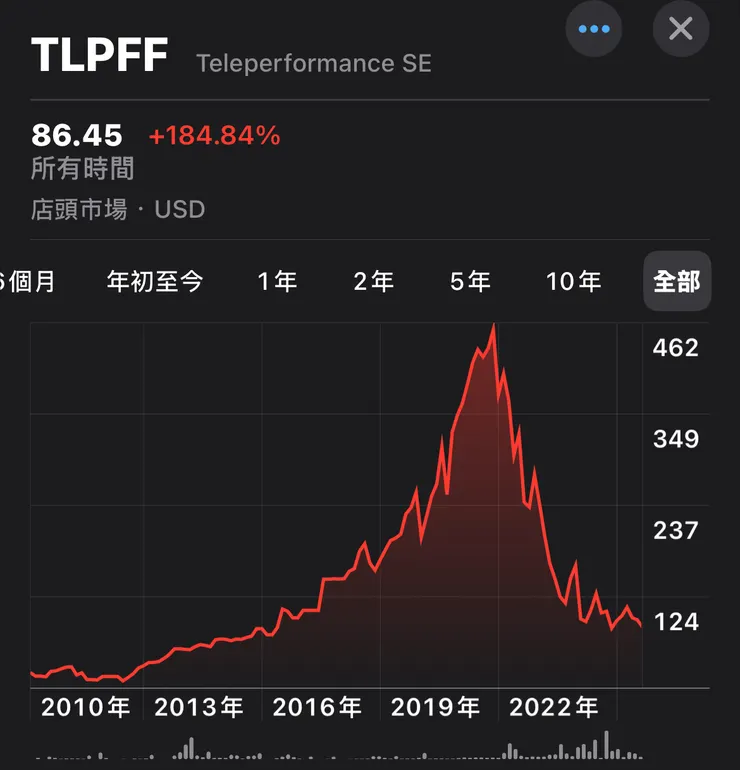Screen dimensions: 740x770
Task: Select the 10年 time range
Action: pos(574,282)
